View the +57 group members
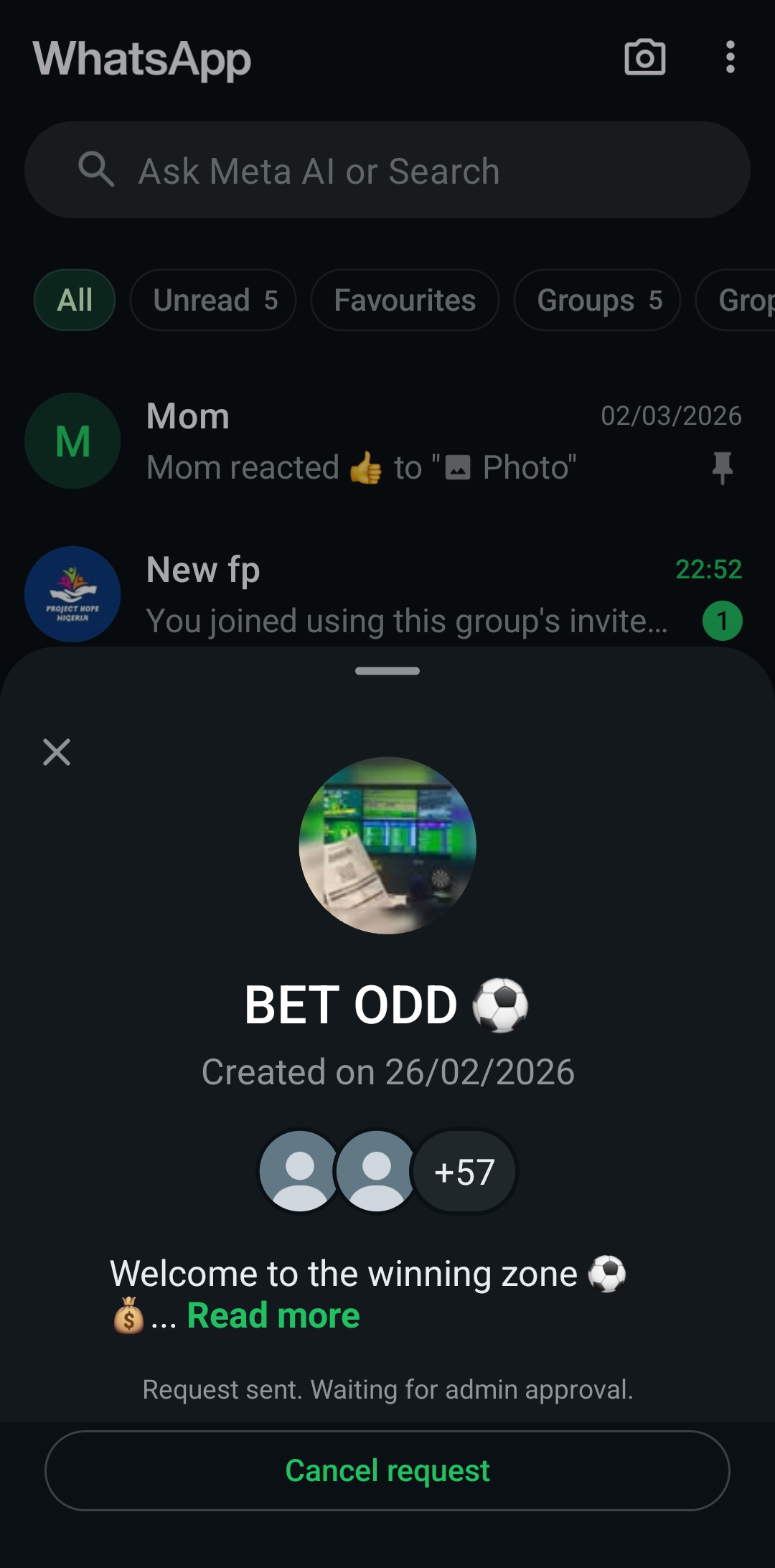The image size is (775, 1568). 464,1172
